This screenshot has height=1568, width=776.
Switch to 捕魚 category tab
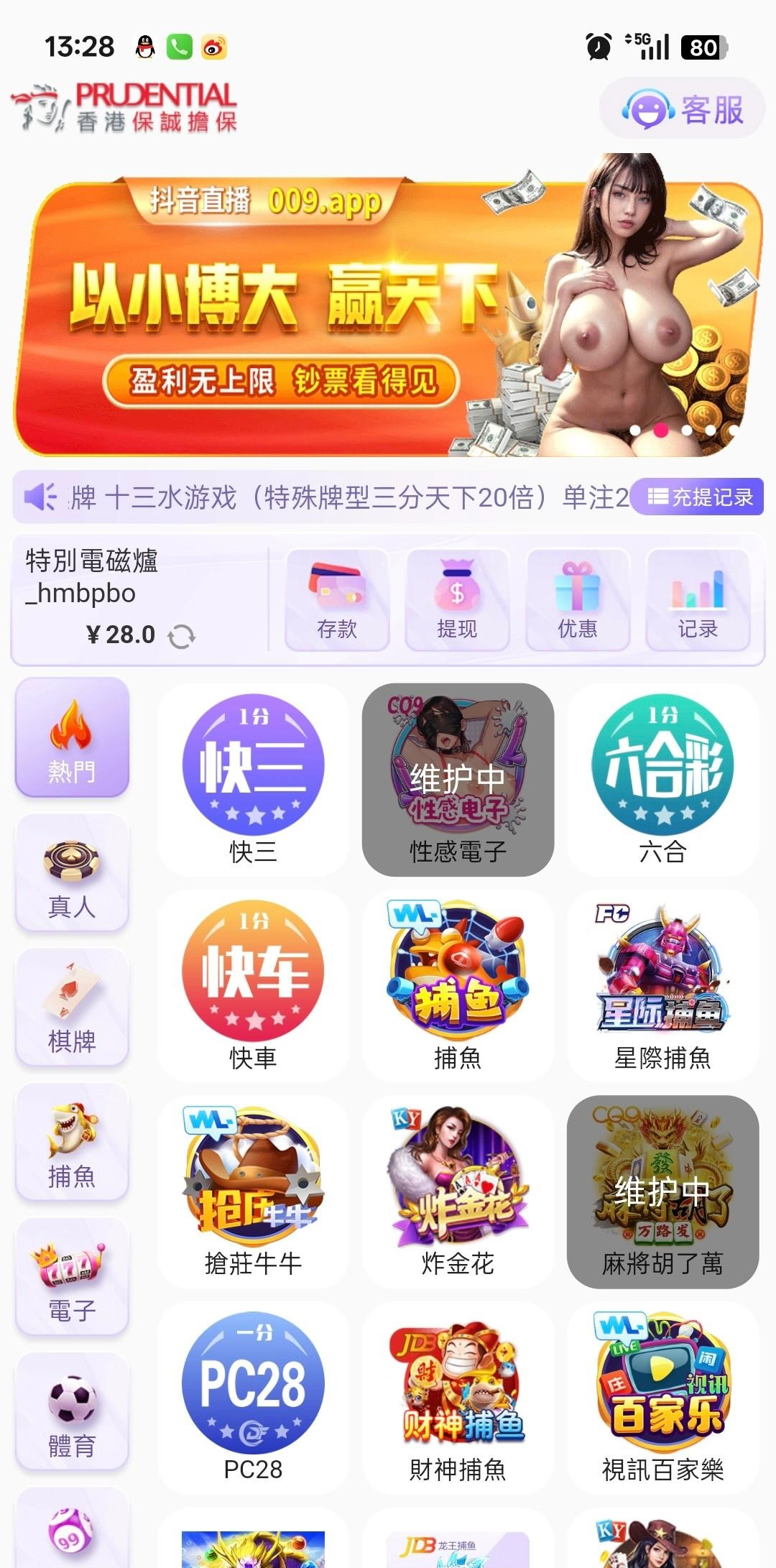[x=72, y=1143]
